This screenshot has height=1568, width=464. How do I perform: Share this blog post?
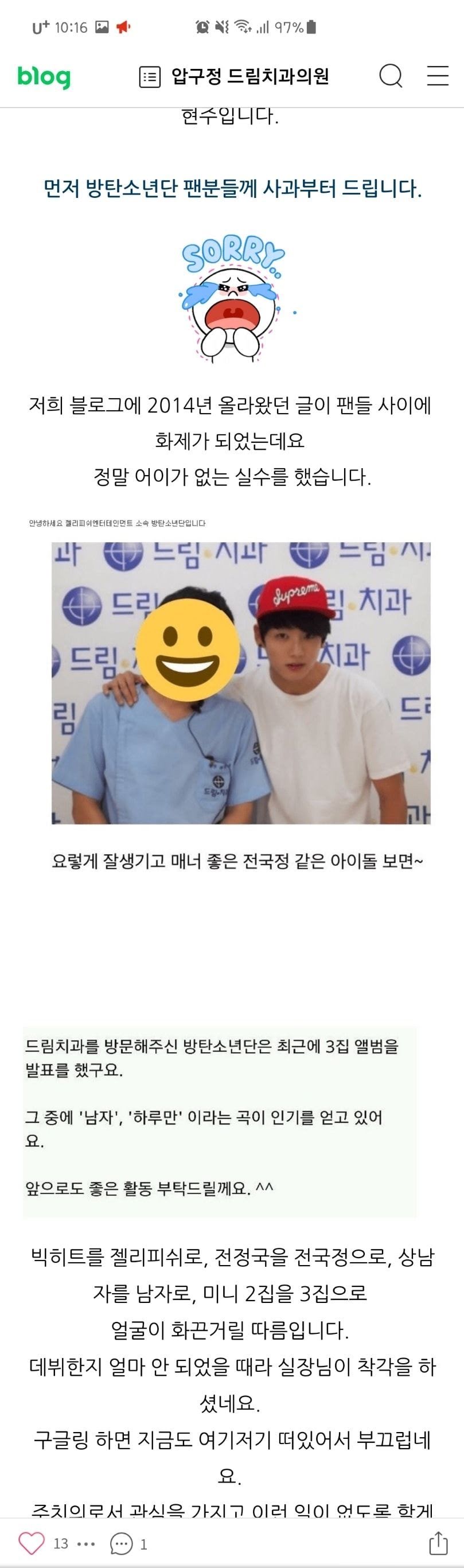pos(438,1543)
